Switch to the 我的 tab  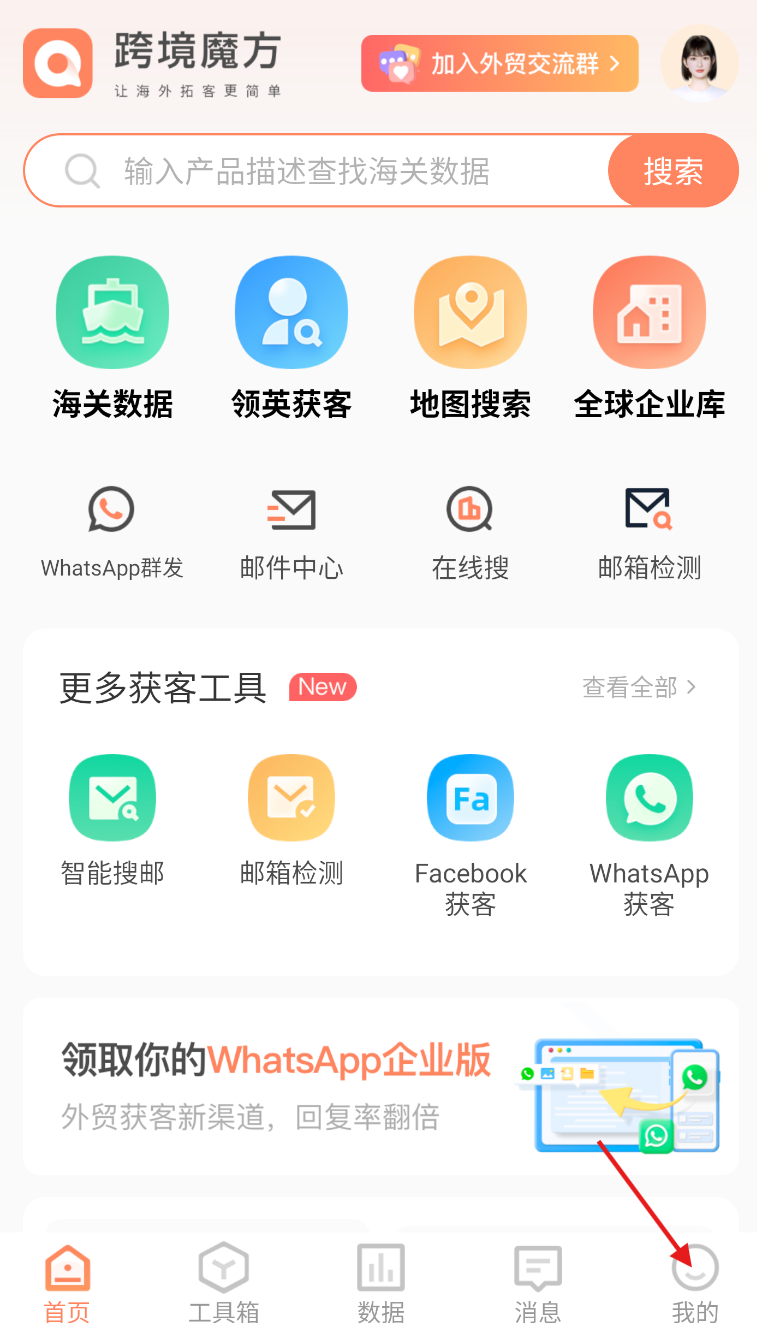tap(695, 1283)
